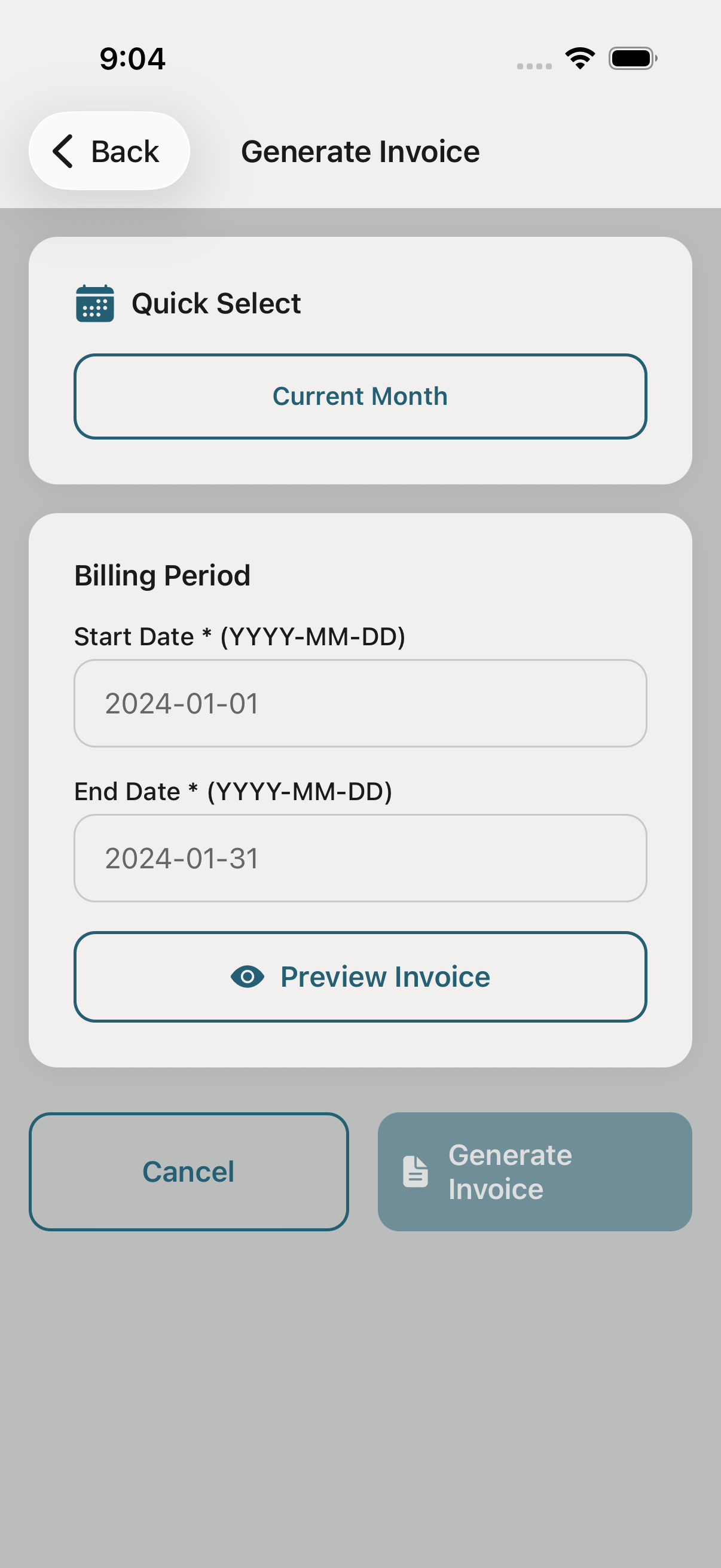This screenshot has height=1568, width=721.
Task: Select the 2024-01-31 end date value
Action: (x=182, y=858)
